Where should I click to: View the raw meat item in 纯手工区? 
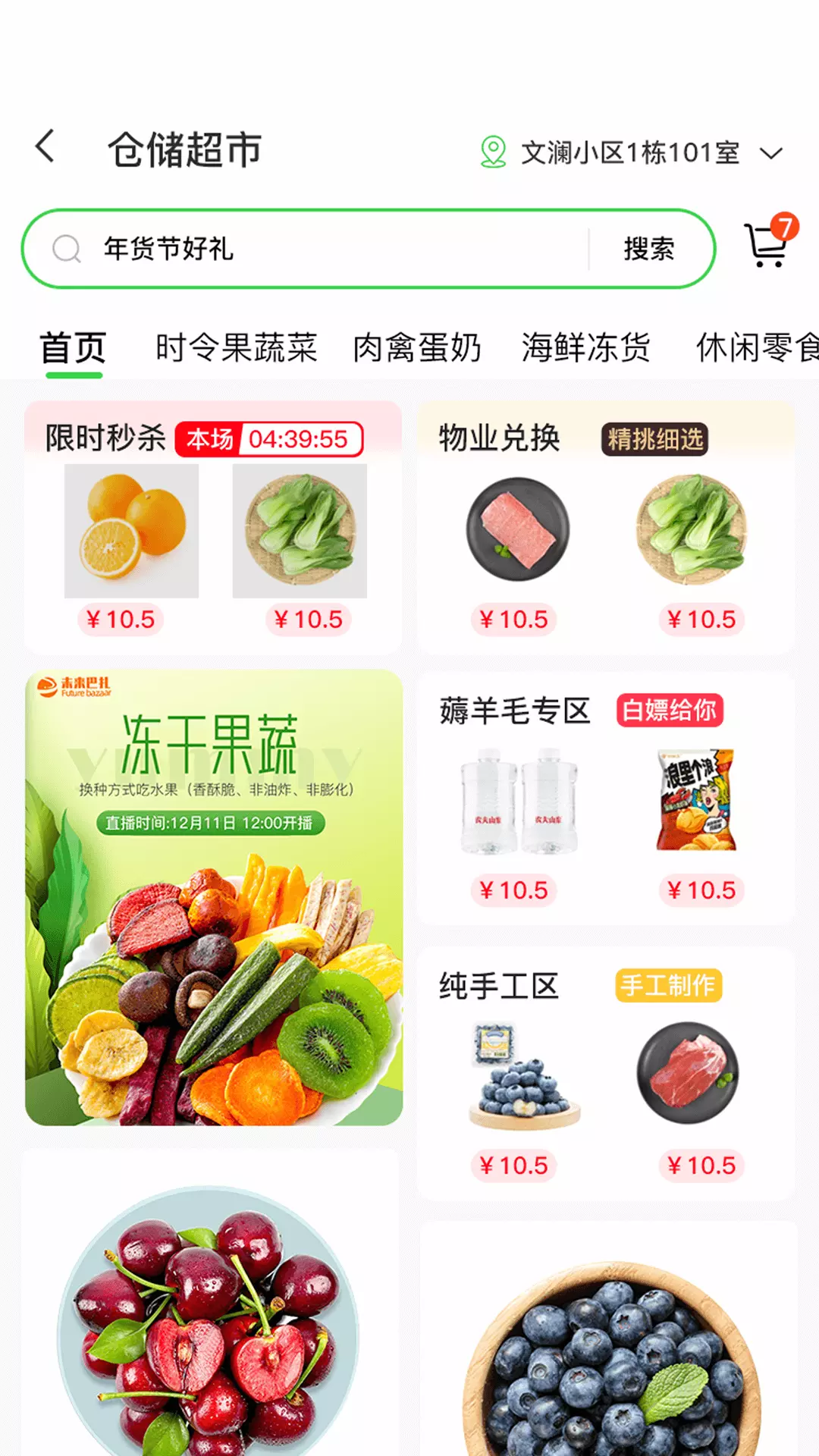(x=687, y=1073)
